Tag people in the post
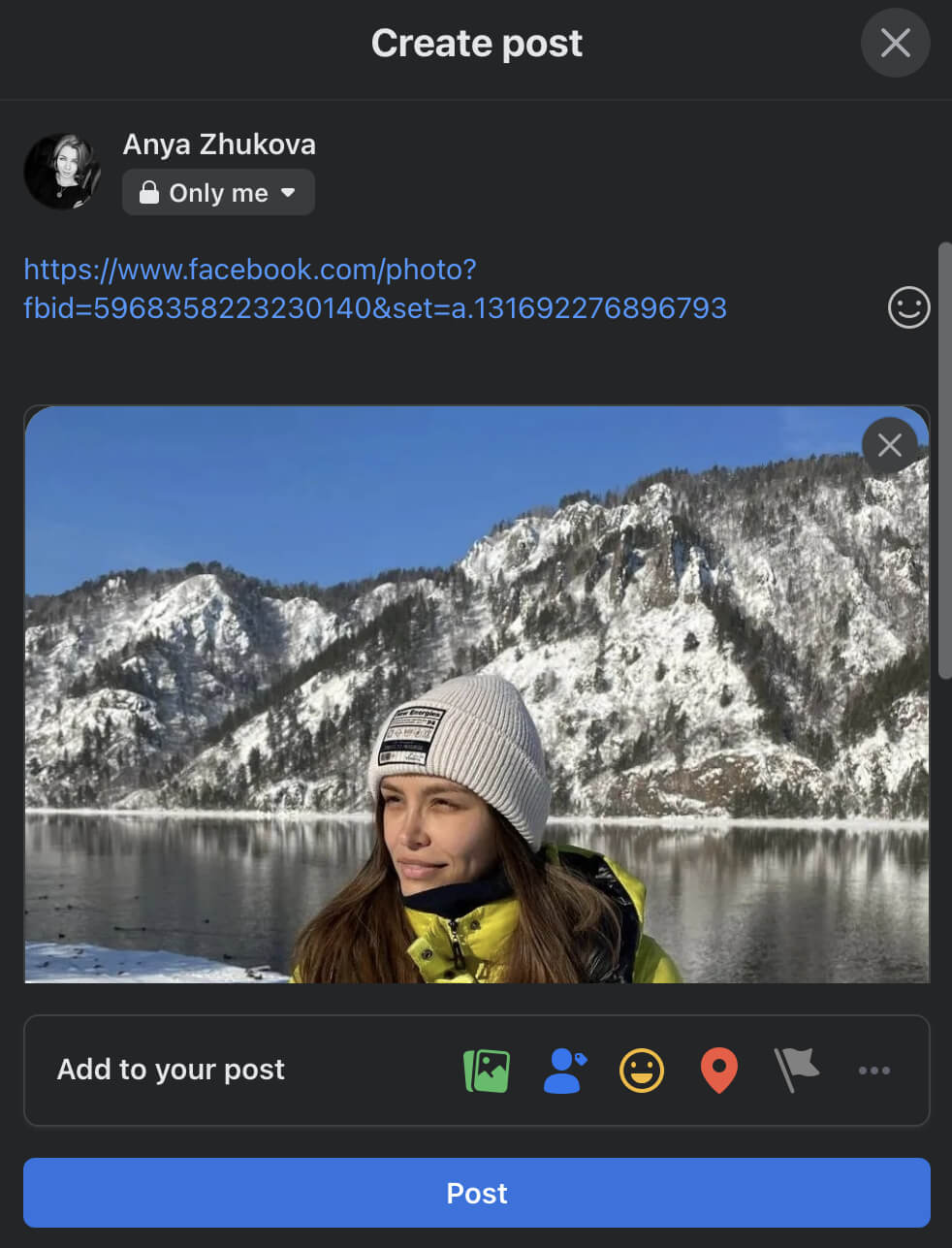This screenshot has height=1248, width=952. pos(564,1071)
